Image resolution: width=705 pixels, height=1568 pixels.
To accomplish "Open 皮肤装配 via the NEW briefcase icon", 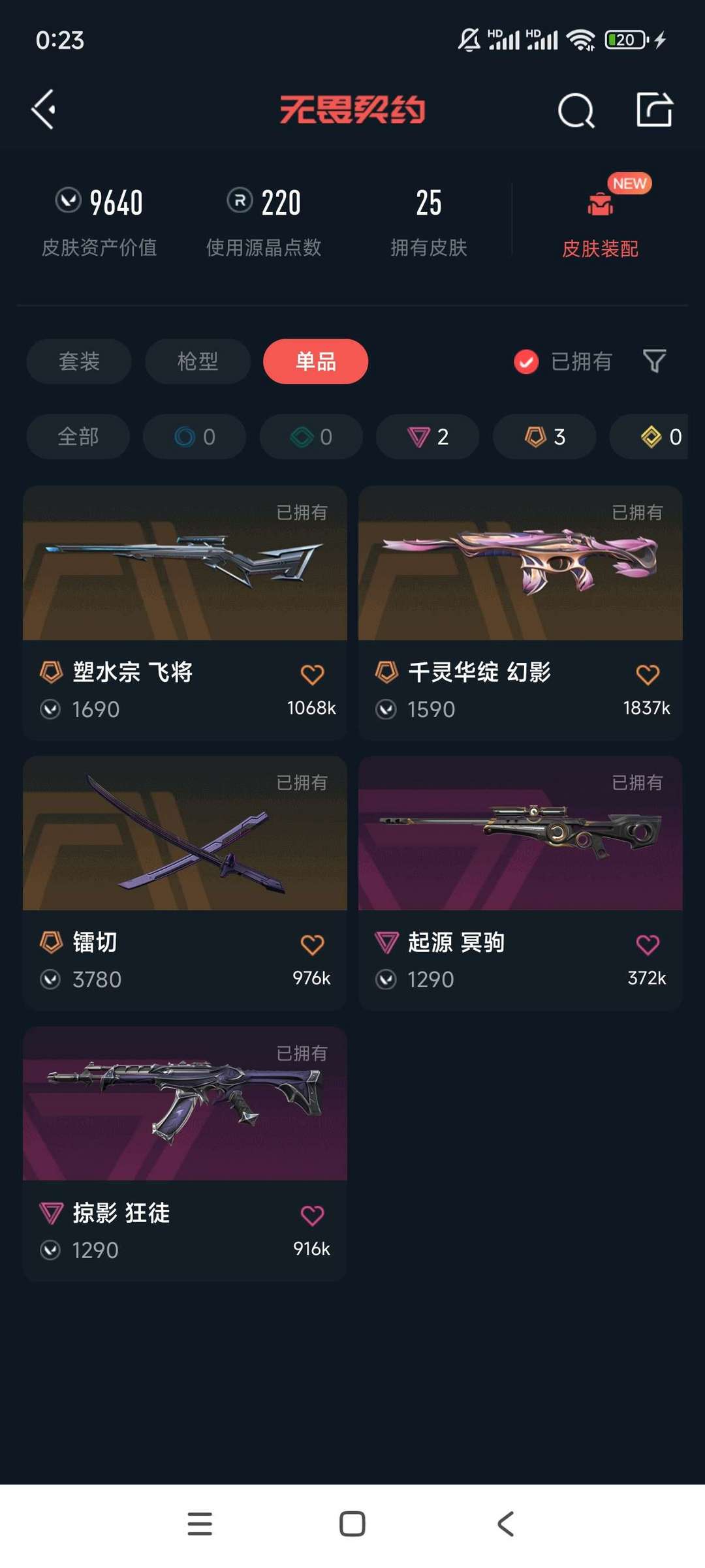I will [600, 204].
